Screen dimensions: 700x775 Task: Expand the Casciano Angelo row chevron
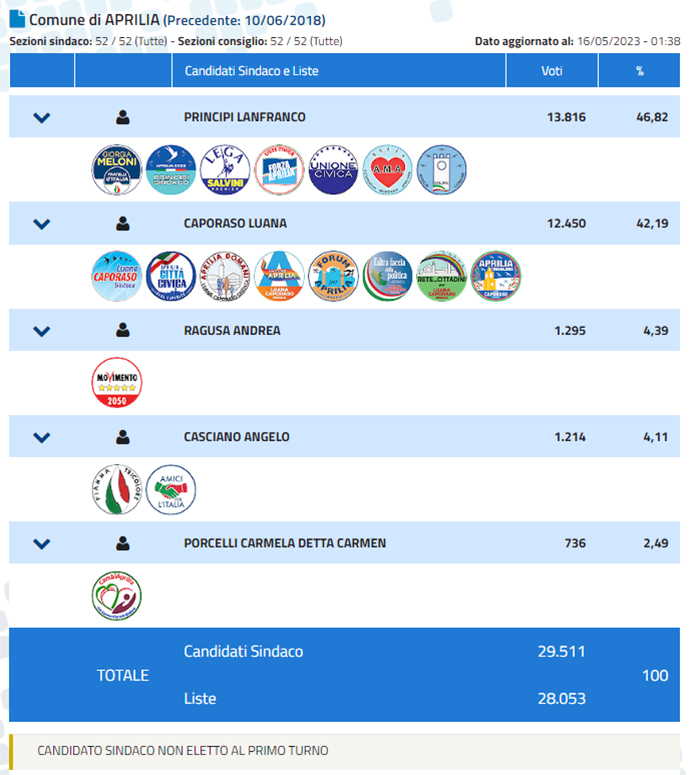tap(41, 437)
